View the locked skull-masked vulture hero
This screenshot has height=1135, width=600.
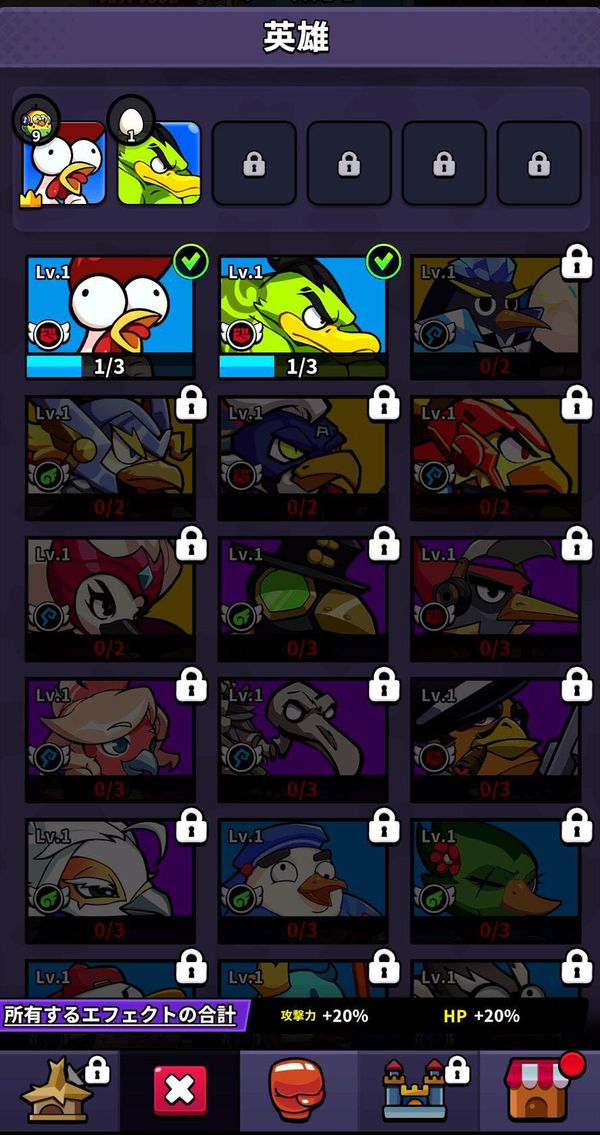(x=303, y=740)
